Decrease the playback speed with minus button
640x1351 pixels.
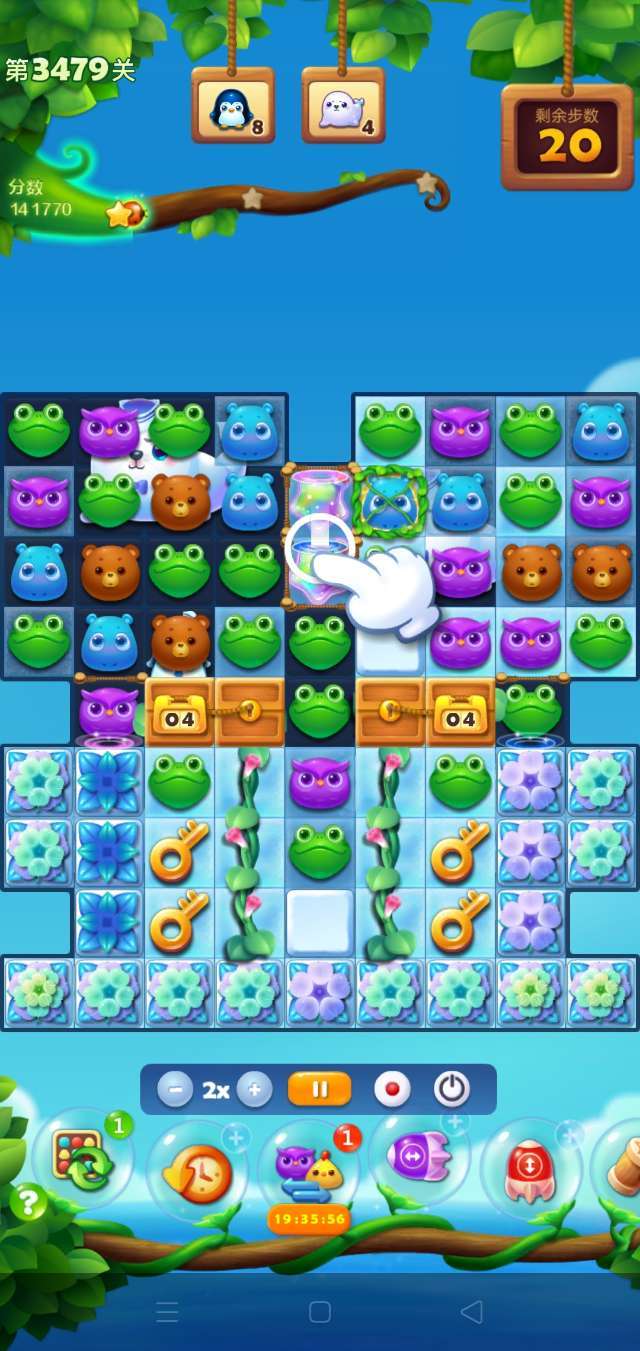175,1089
